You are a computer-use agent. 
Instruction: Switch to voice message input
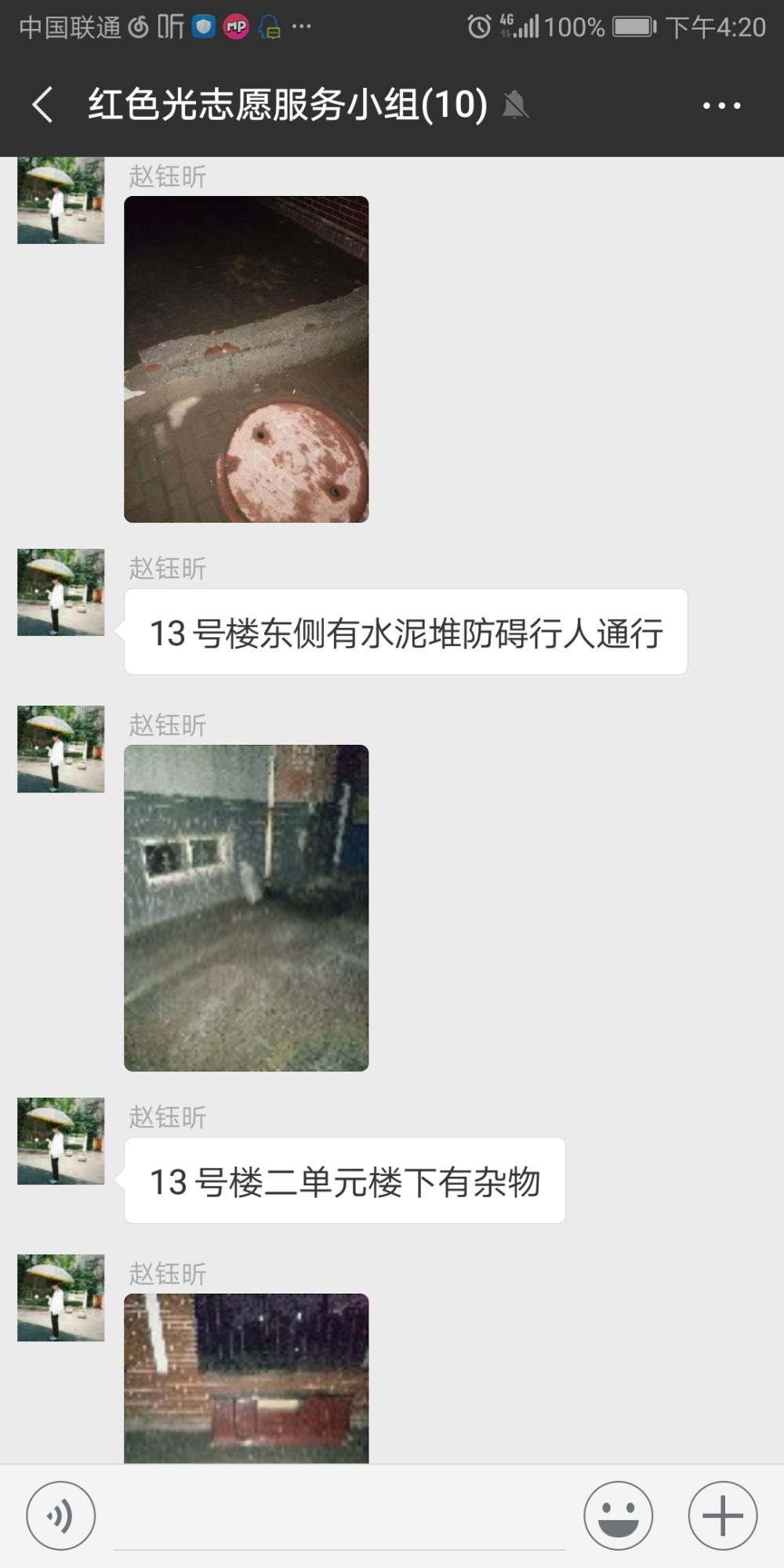click(61, 1515)
